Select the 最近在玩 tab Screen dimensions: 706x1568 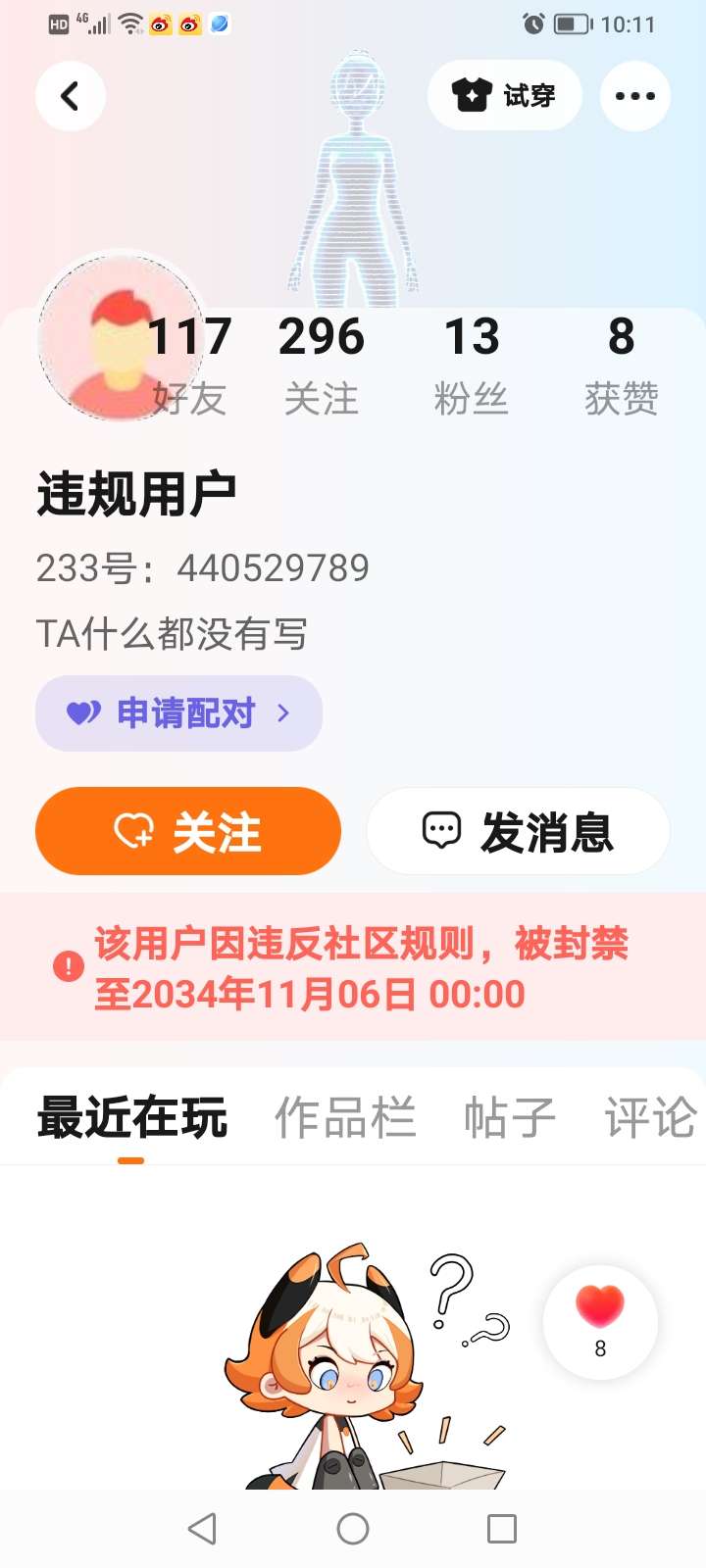click(x=132, y=1118)
